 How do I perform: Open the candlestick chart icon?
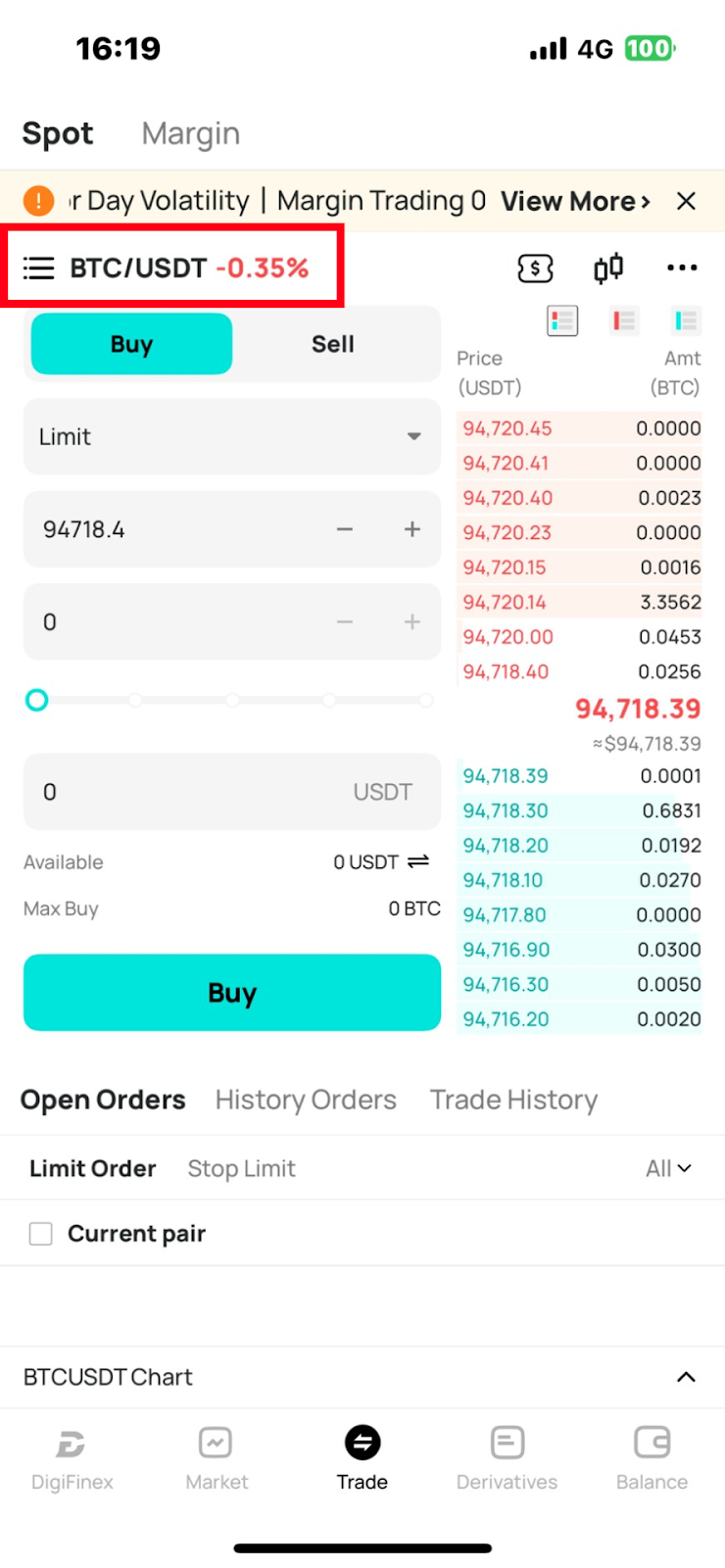608,268
